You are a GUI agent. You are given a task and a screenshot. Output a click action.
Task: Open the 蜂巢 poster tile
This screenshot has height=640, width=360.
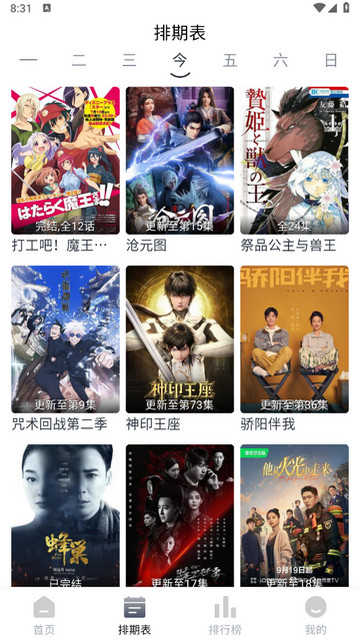65,516
